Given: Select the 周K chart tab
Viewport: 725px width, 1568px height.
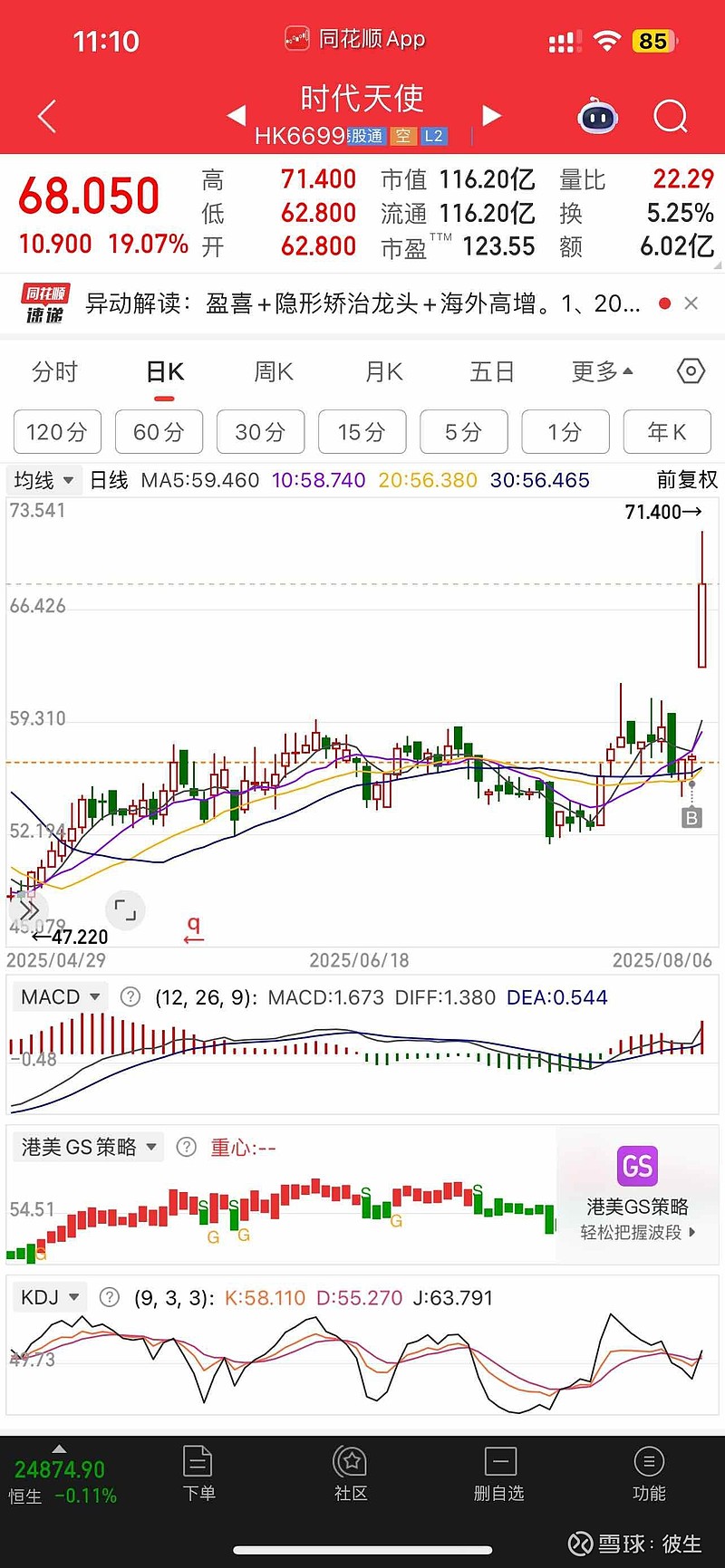Looking at the screenshot, I should point(274,371).
